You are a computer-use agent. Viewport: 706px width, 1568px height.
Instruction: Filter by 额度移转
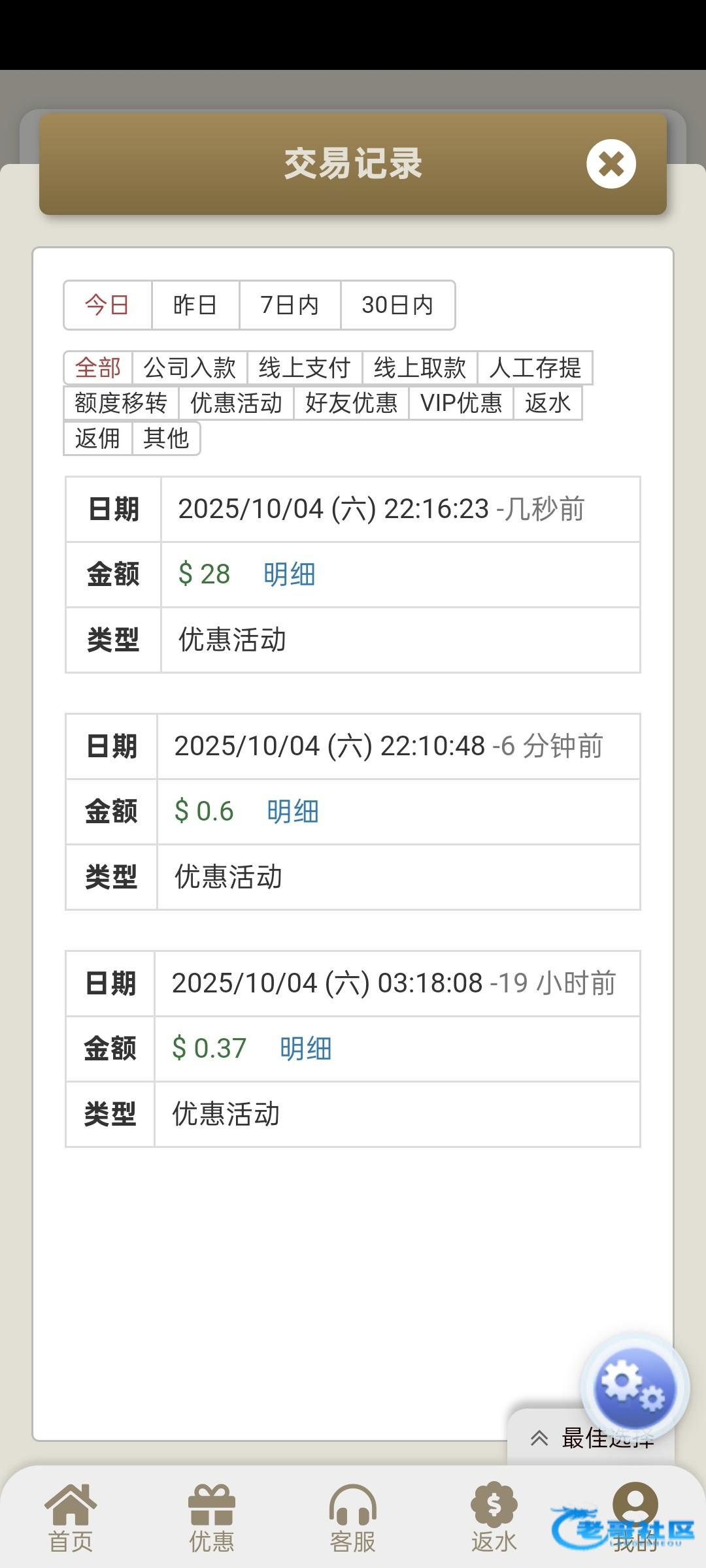(x=121, y=403)
